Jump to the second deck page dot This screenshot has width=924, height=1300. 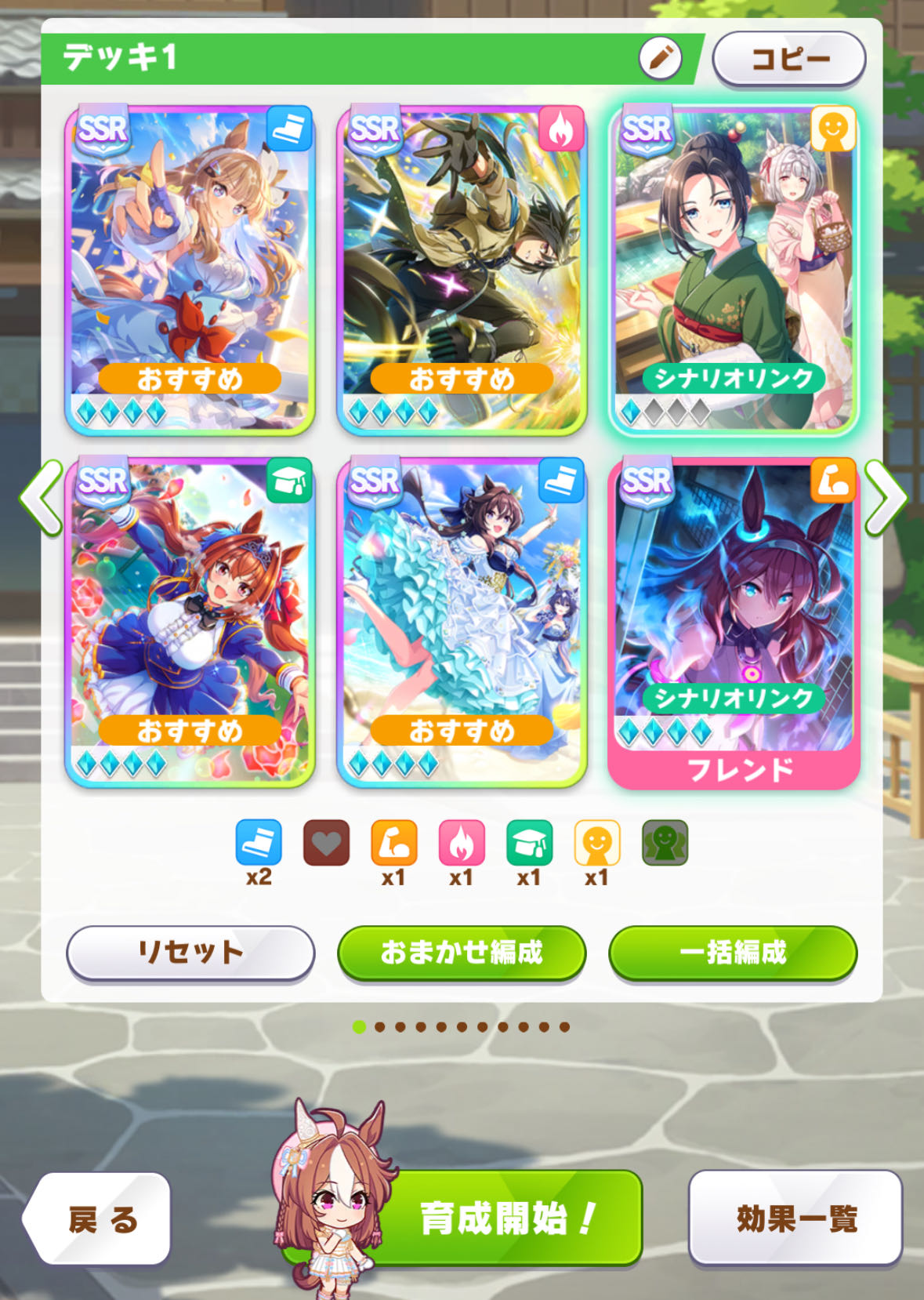tap(380, 1027)
